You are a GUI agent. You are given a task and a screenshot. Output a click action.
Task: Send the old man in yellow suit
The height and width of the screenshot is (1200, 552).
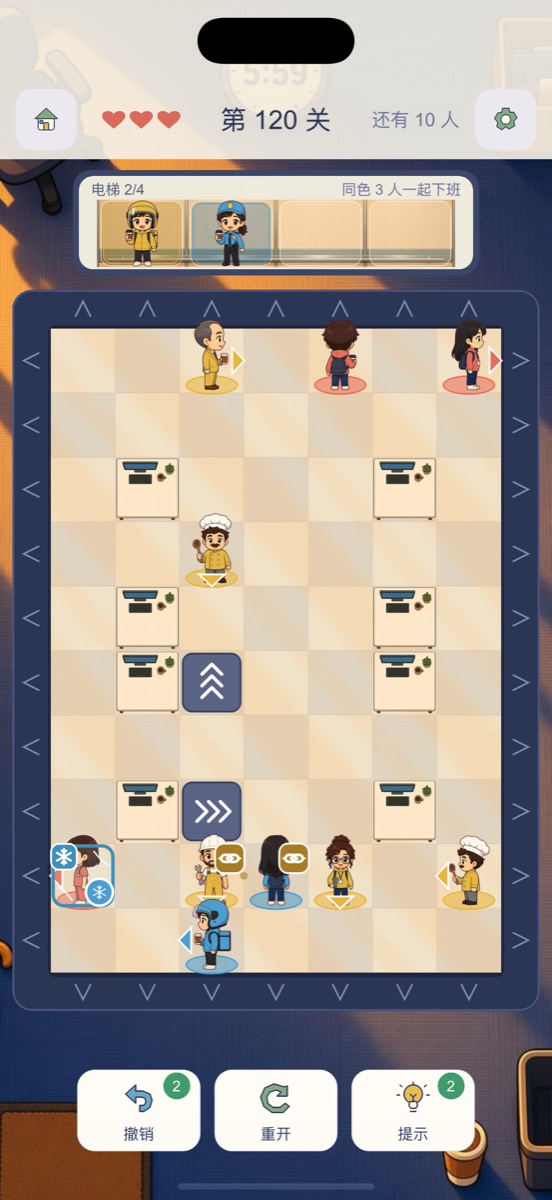(211, 357)
